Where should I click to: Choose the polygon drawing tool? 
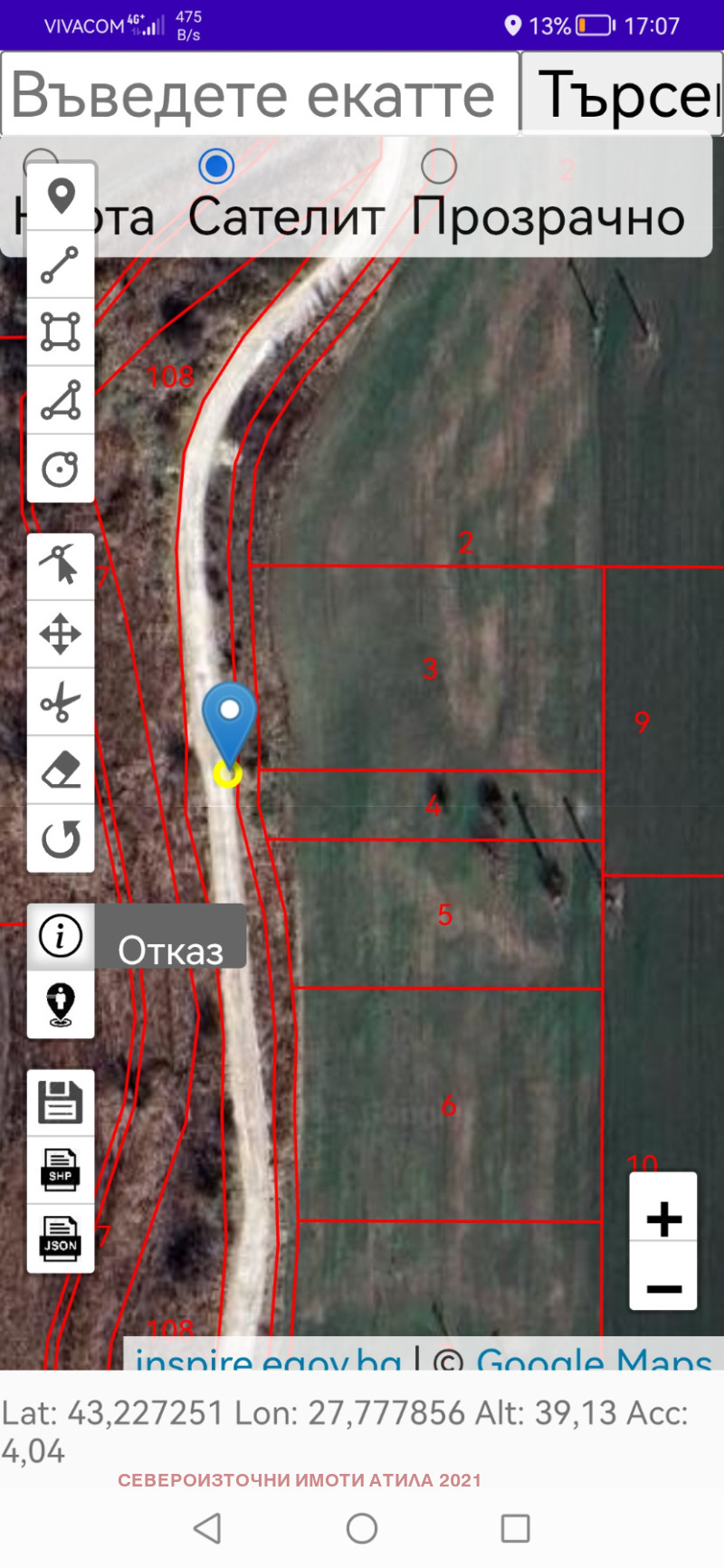pos(61,400)
